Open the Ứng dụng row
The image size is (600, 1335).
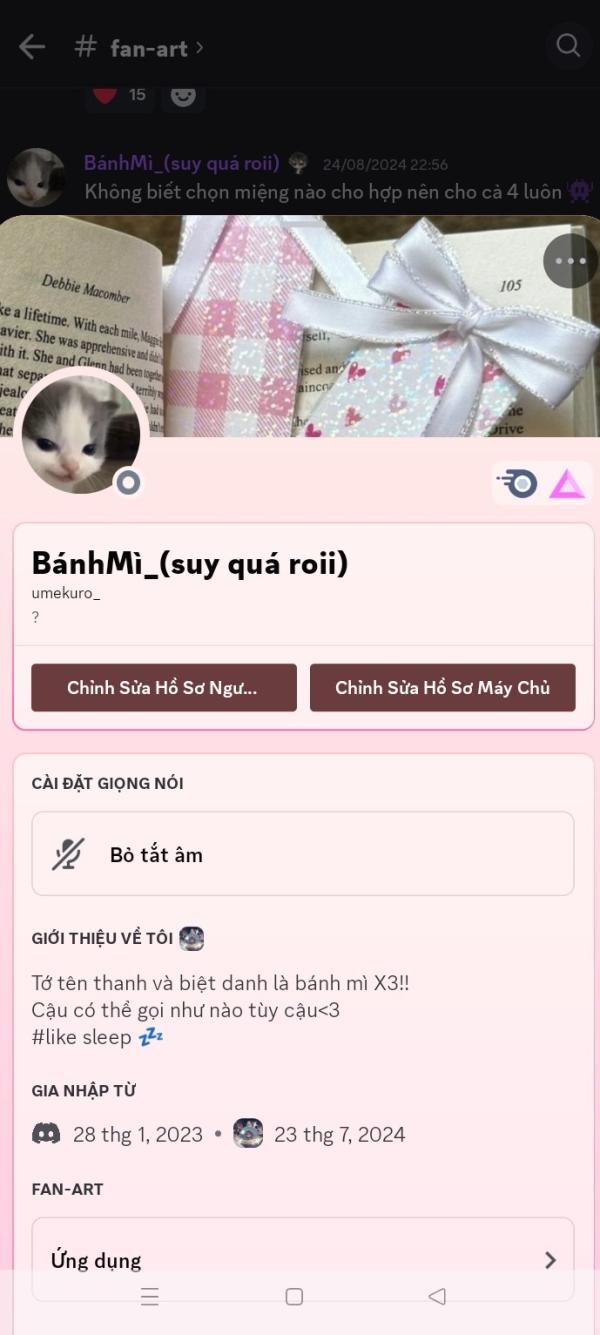[303, 1260]
